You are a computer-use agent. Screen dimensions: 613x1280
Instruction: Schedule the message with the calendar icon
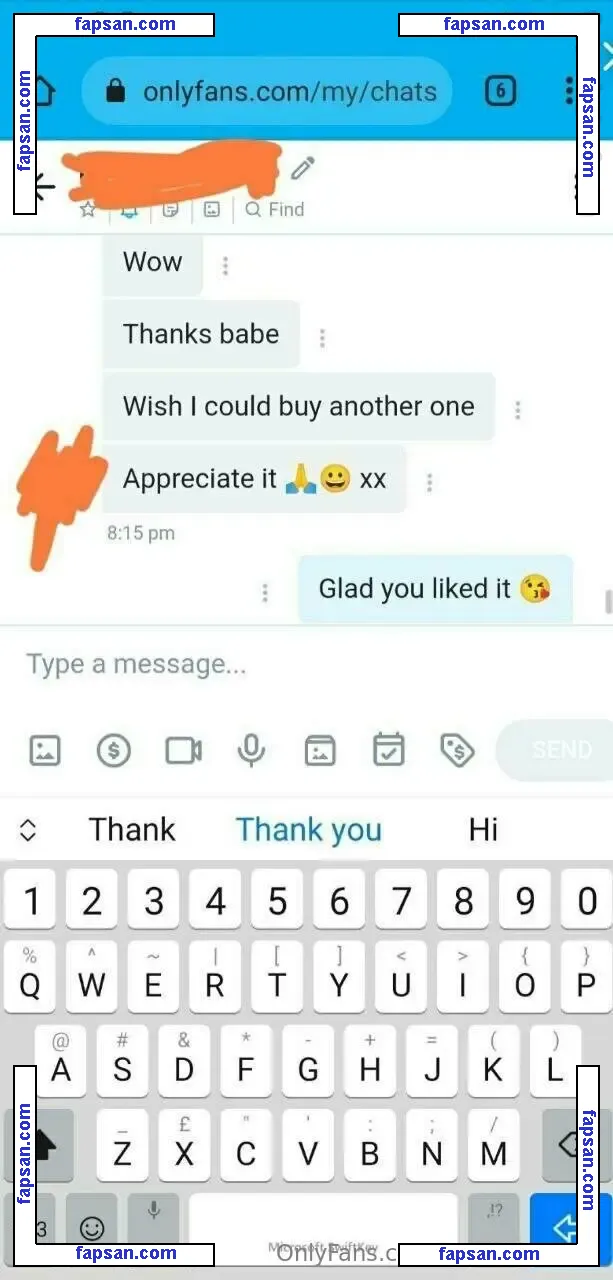coord(388,750)
